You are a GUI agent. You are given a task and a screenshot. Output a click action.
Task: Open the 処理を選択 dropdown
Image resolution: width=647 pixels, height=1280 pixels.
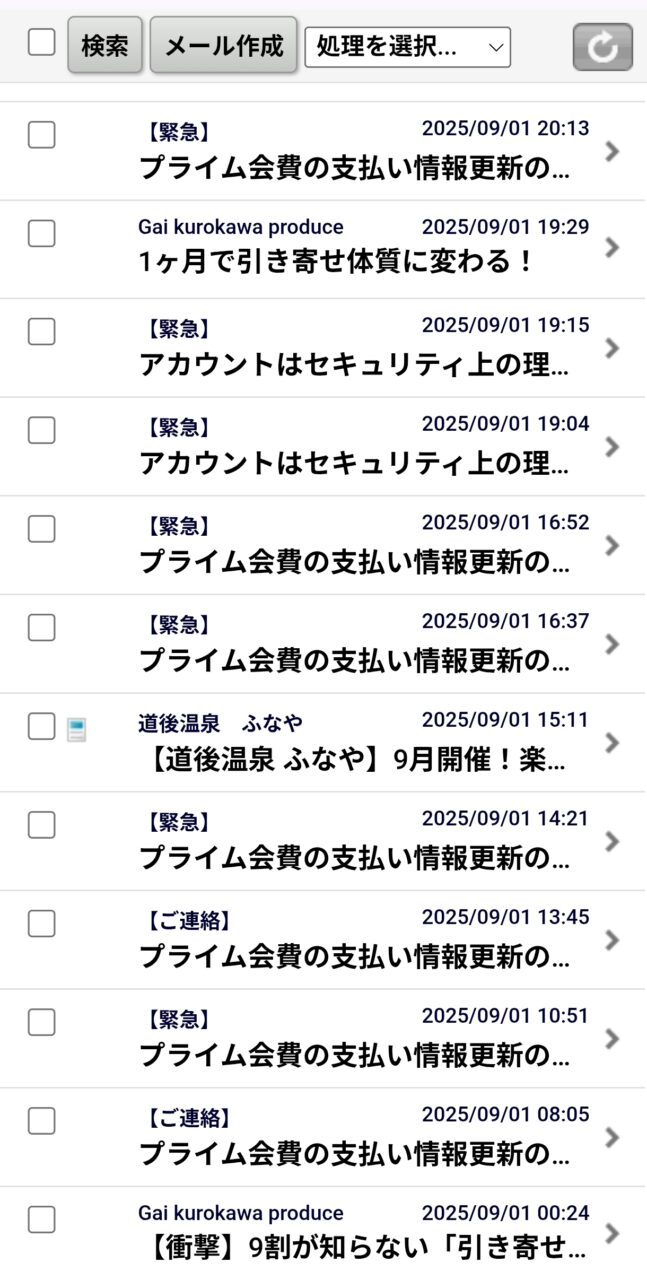[x=407, y=46]
